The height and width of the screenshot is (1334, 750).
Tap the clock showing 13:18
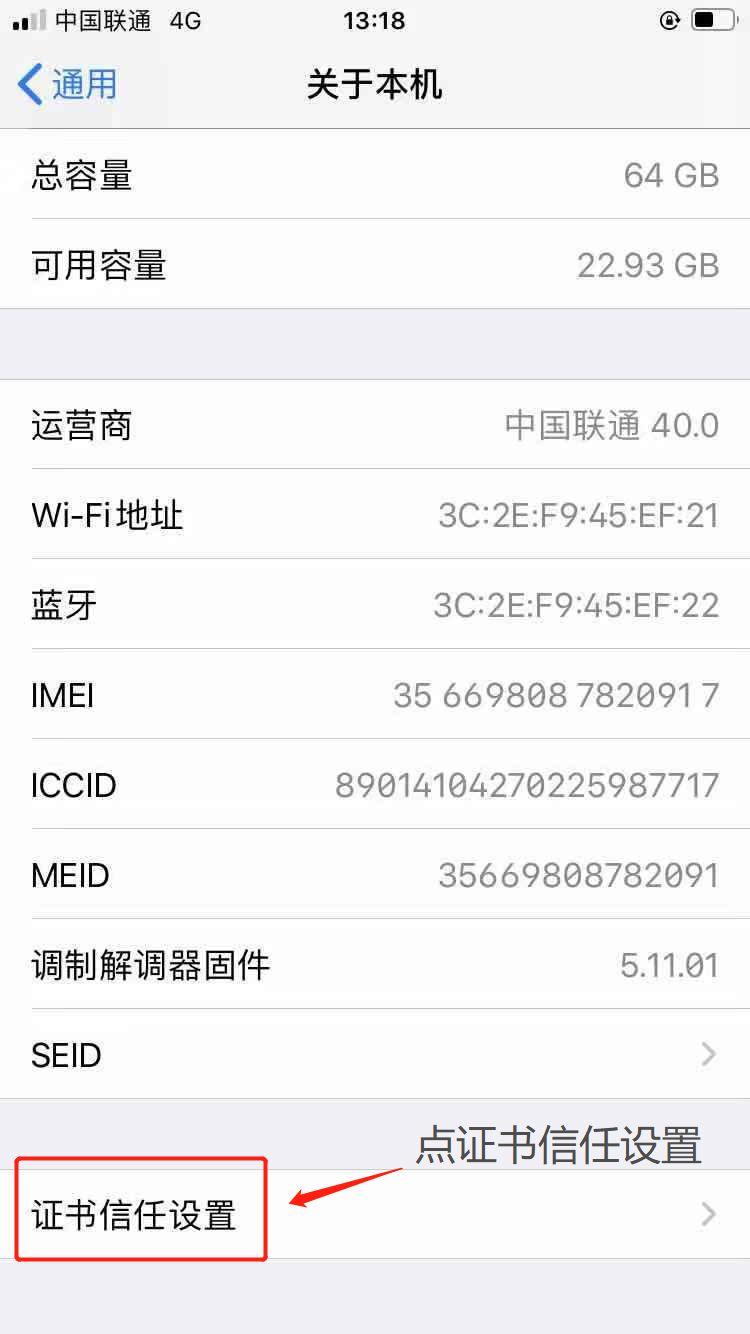tap(374, 20)
